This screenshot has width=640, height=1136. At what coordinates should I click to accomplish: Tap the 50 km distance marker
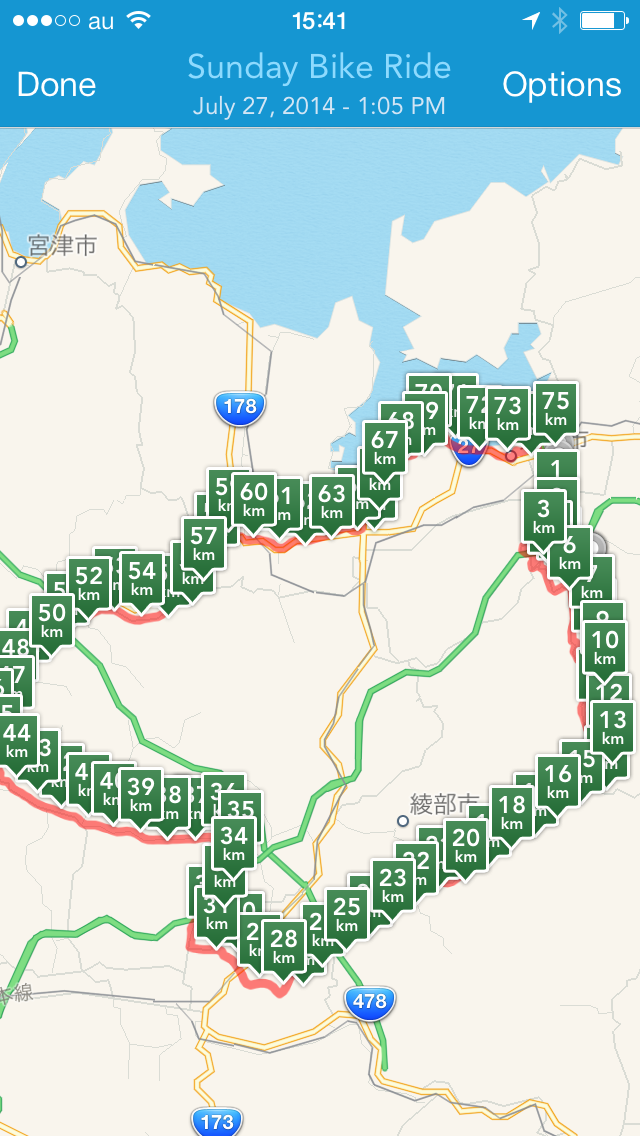coord(52,620)
